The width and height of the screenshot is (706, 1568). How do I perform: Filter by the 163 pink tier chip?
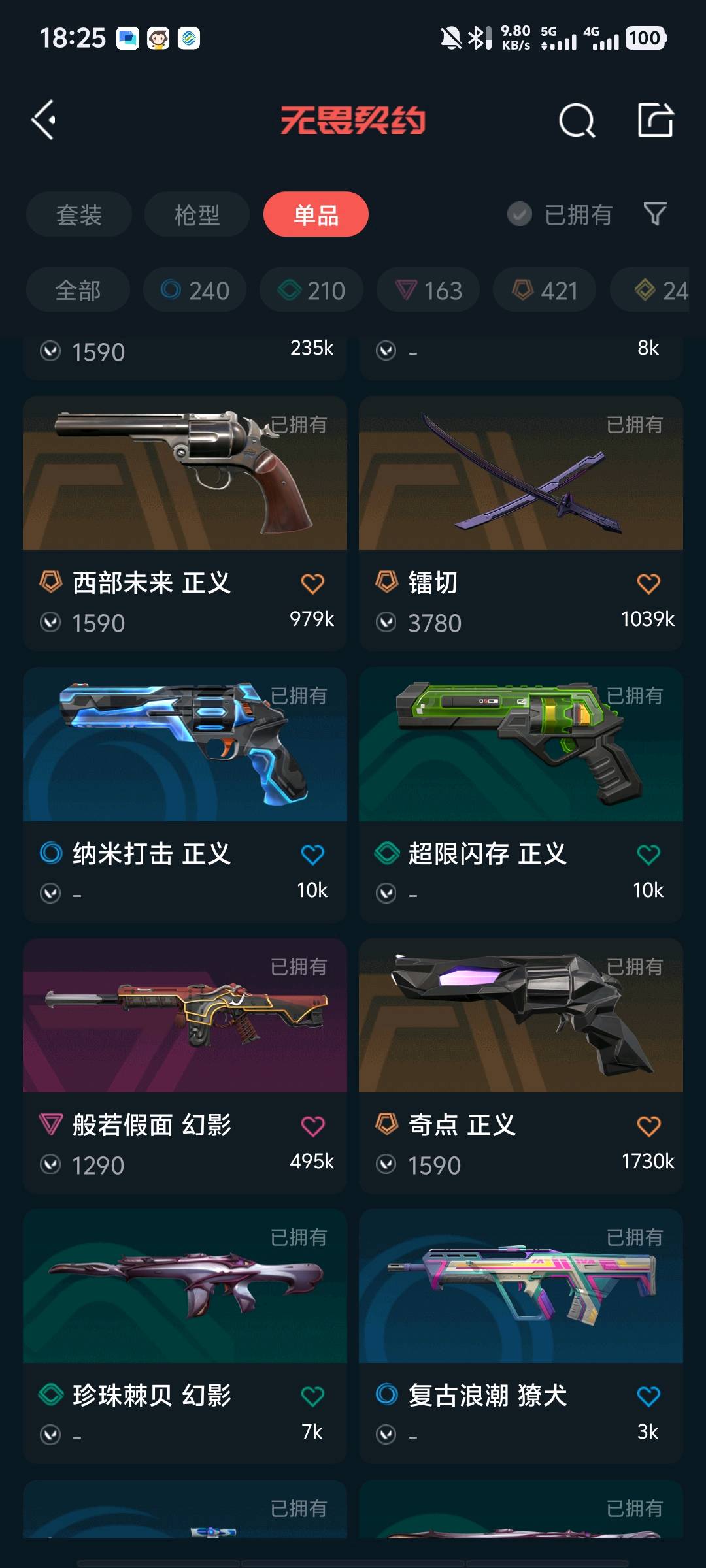428,290
